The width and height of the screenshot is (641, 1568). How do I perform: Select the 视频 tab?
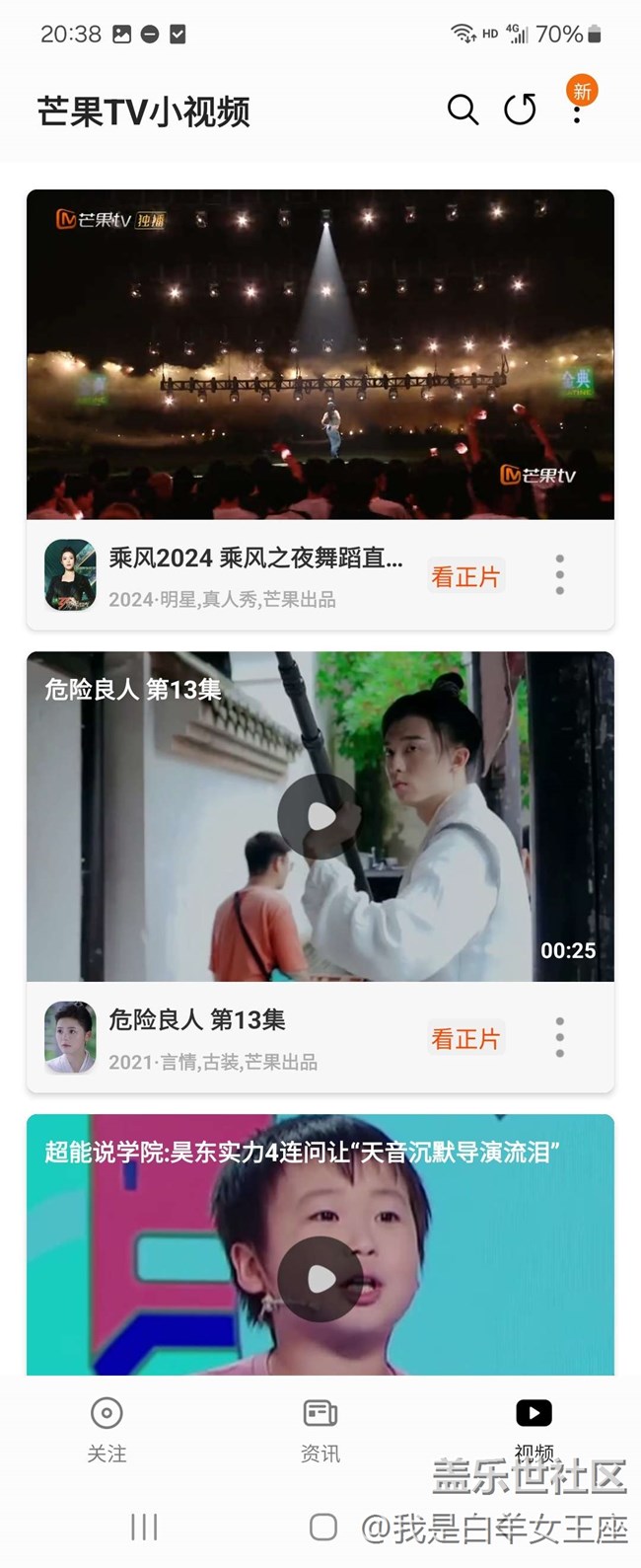click(534, 1425)
